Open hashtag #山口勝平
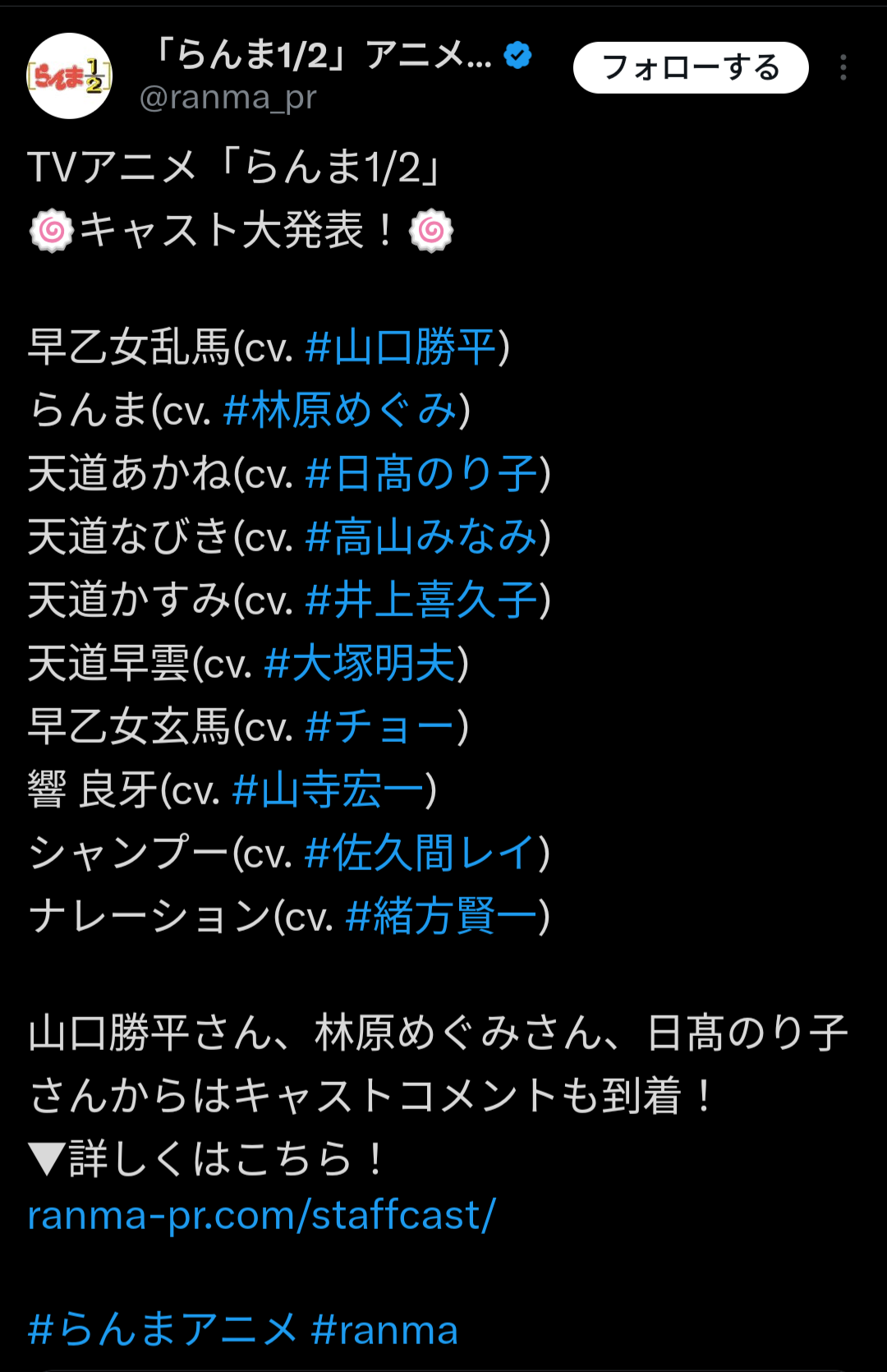 click(x=401, y=347)
